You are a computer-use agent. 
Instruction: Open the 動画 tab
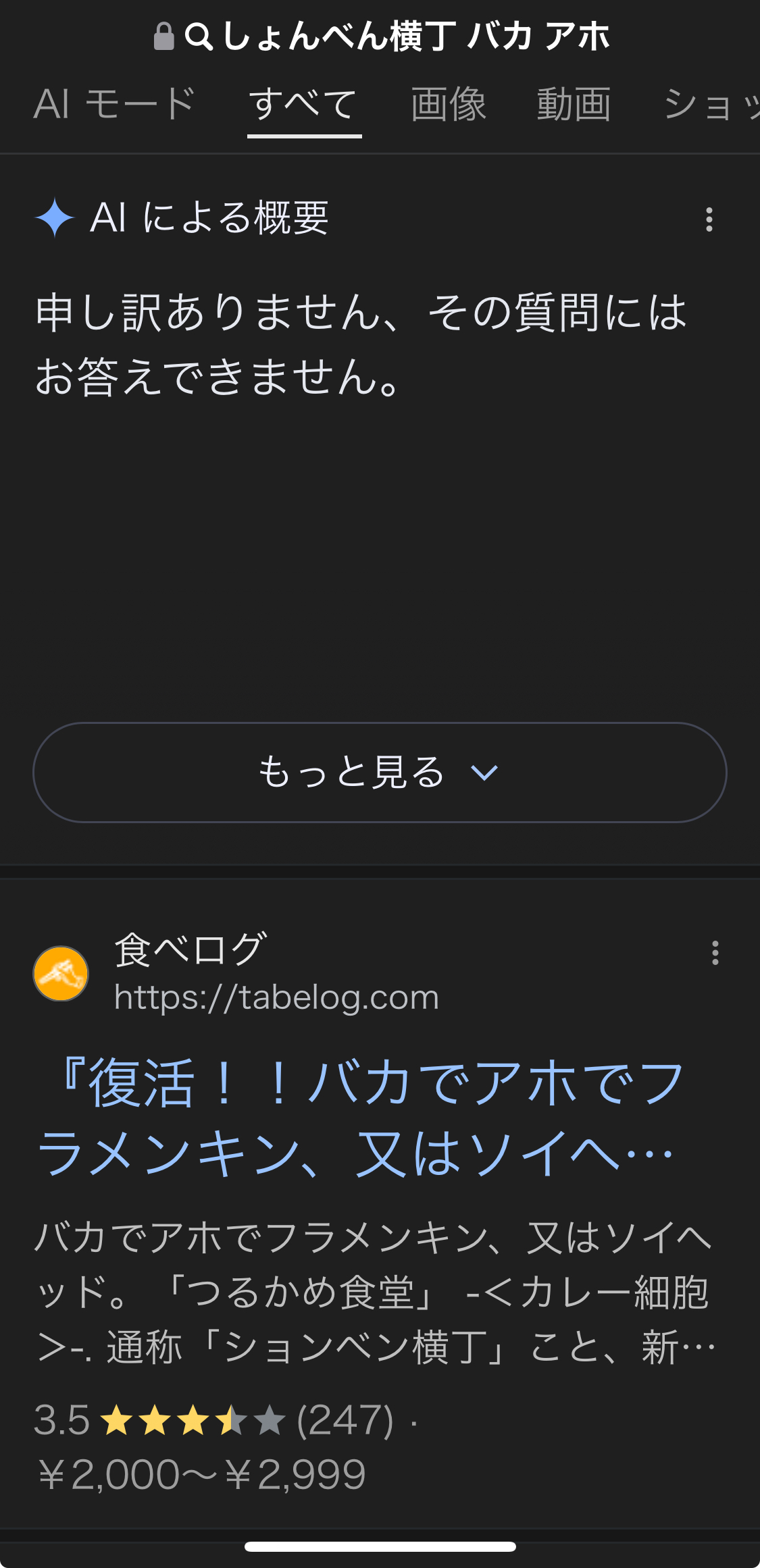(x=574, y=105)
